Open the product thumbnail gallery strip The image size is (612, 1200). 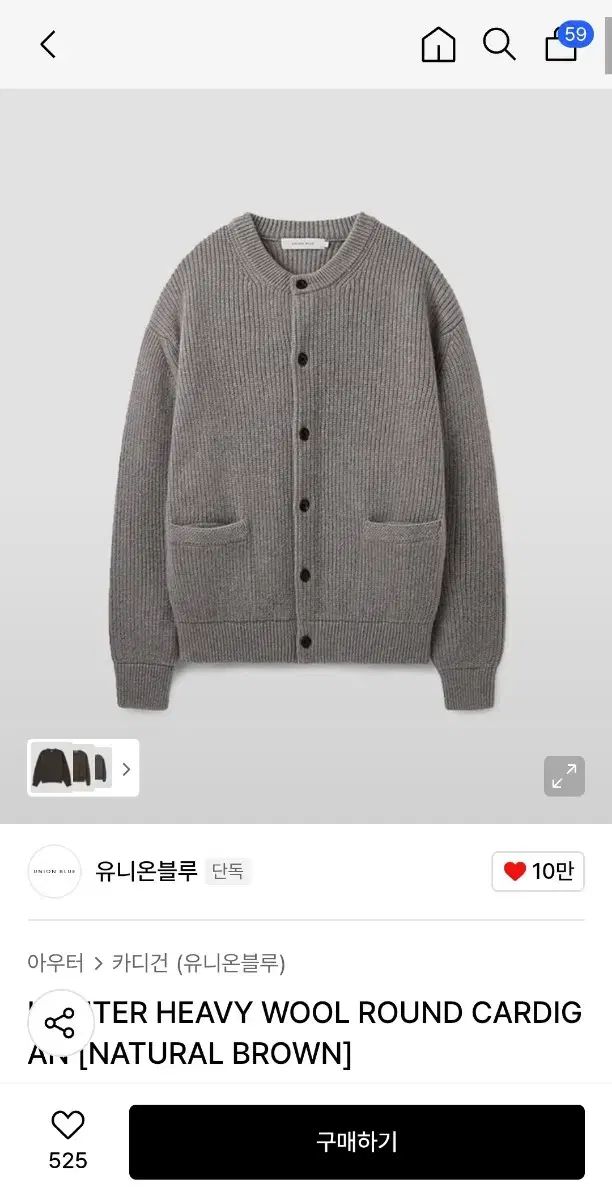[x=83, y=768]
